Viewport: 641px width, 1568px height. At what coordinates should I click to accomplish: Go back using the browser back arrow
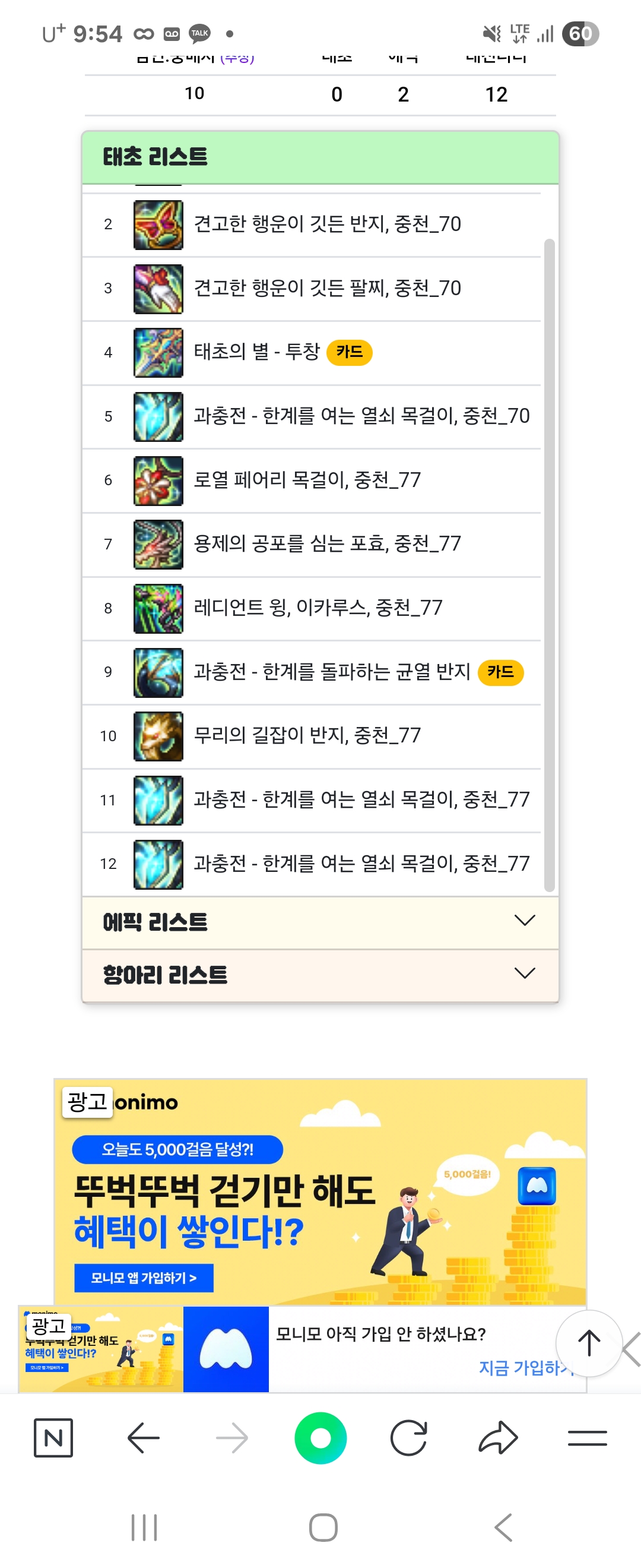pyautogui.click(x=144, y=1438)
